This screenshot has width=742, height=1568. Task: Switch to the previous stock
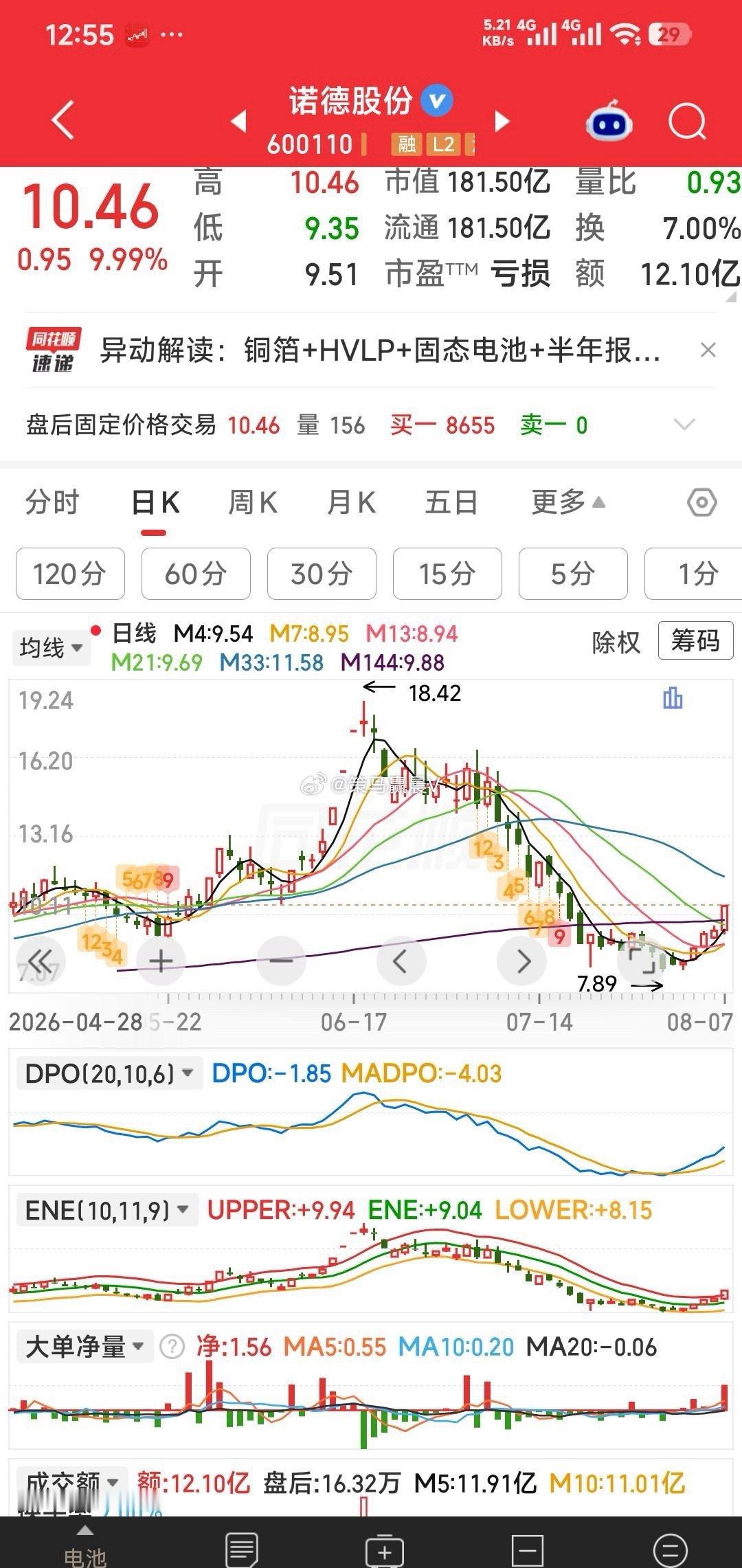(238, 122)
